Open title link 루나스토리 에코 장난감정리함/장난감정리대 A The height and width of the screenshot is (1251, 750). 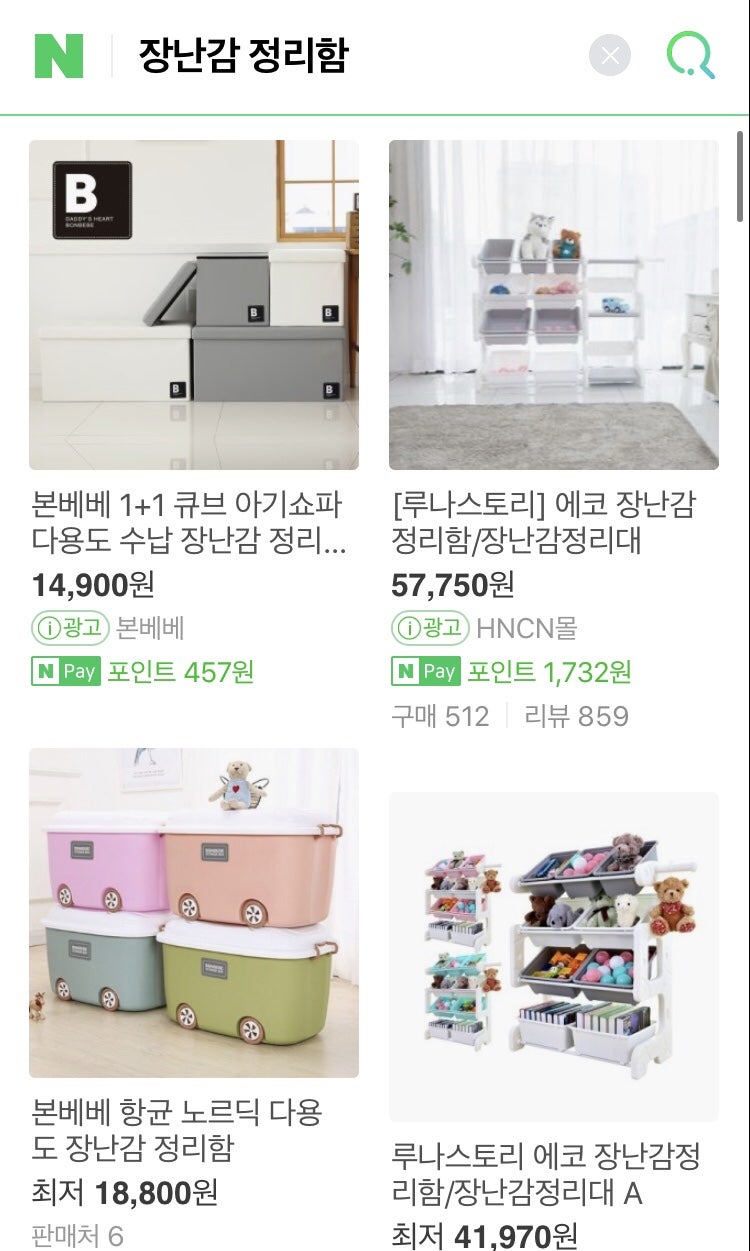(x=544, y=1174)
